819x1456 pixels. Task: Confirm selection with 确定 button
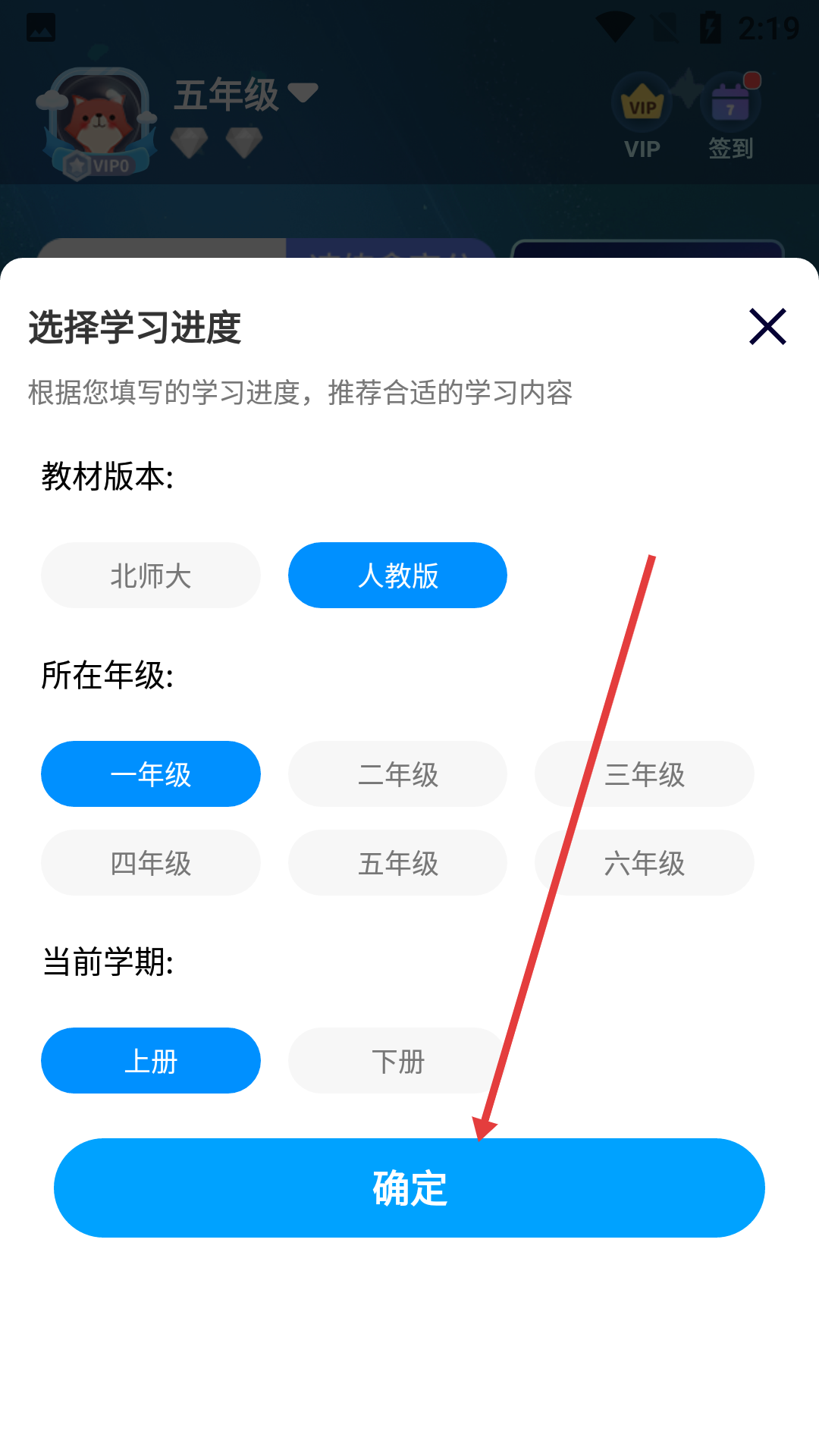pyautogui.click(x=409, y=1188)
